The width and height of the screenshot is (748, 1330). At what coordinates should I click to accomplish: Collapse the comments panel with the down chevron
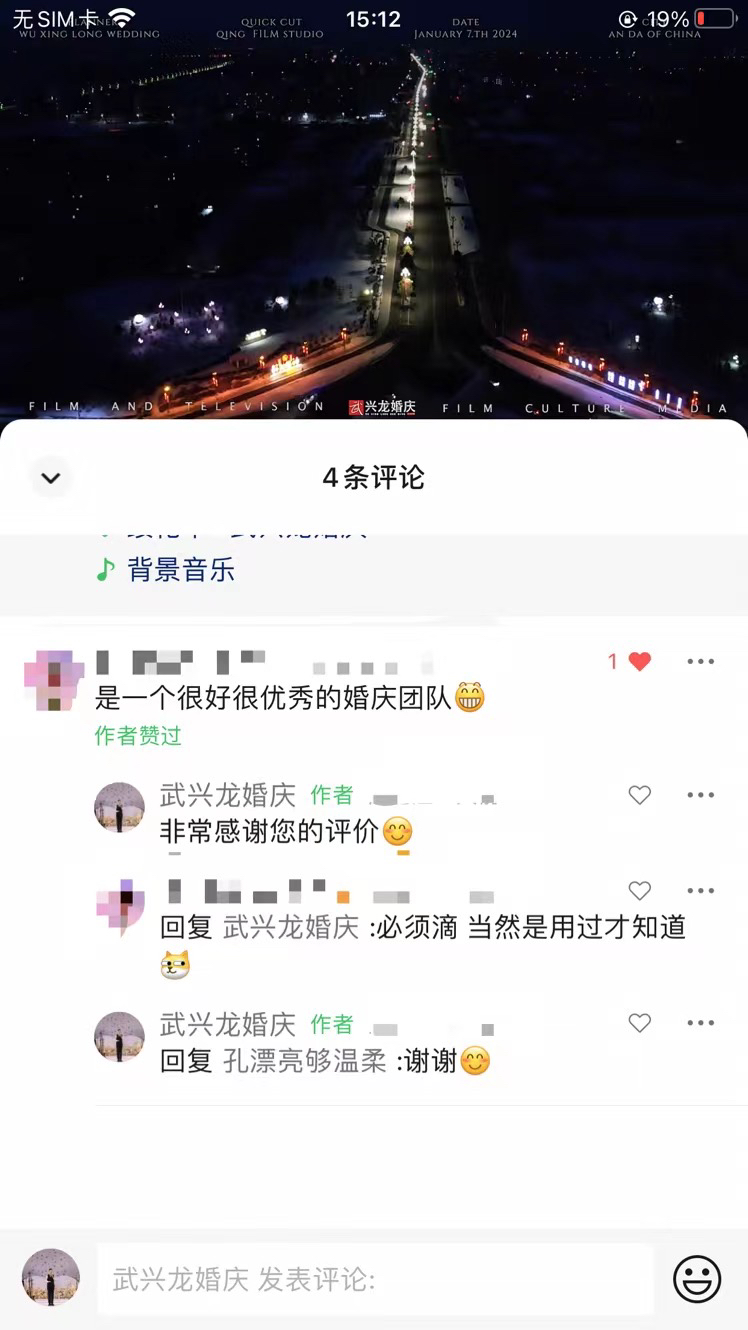pos(51,478)
